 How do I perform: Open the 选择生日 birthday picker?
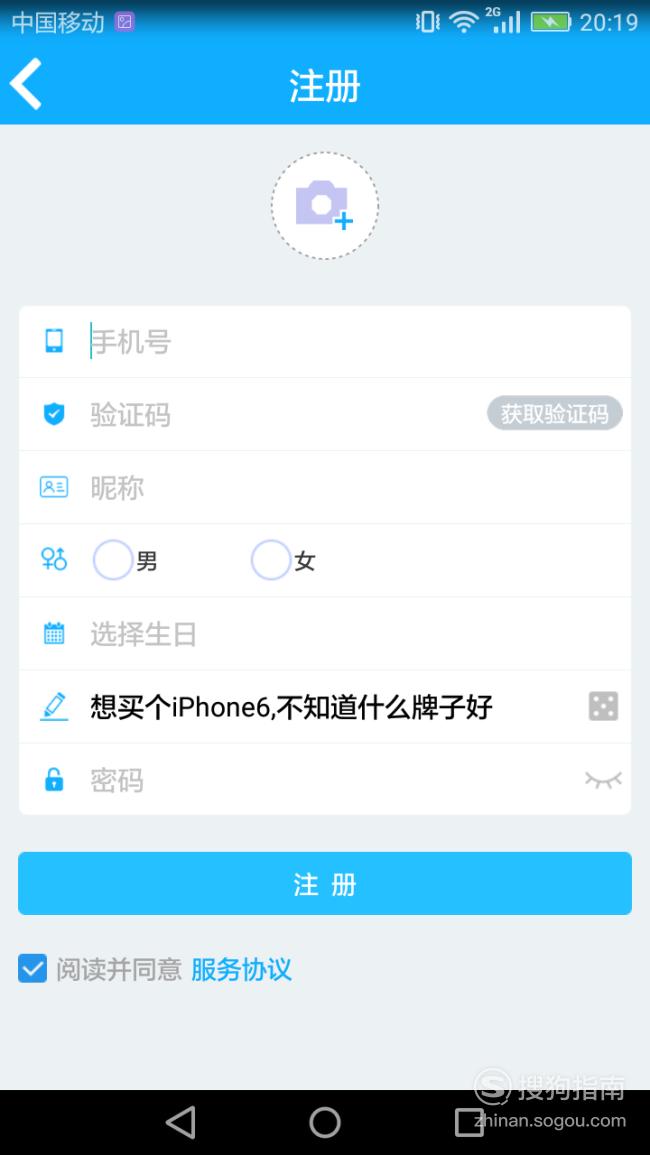[x=325, y=634]
